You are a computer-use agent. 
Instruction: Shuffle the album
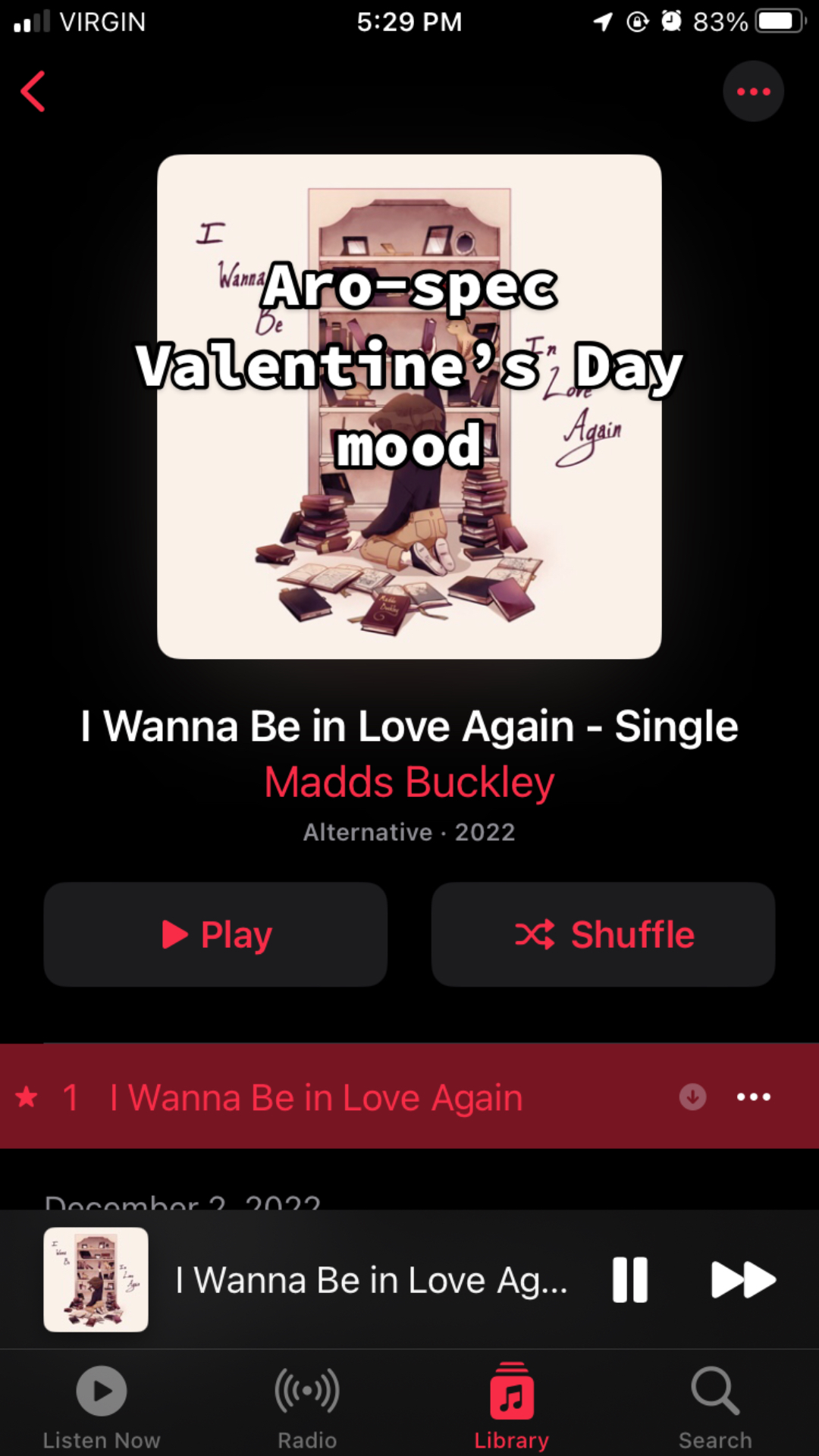click(x=603, y=934)
